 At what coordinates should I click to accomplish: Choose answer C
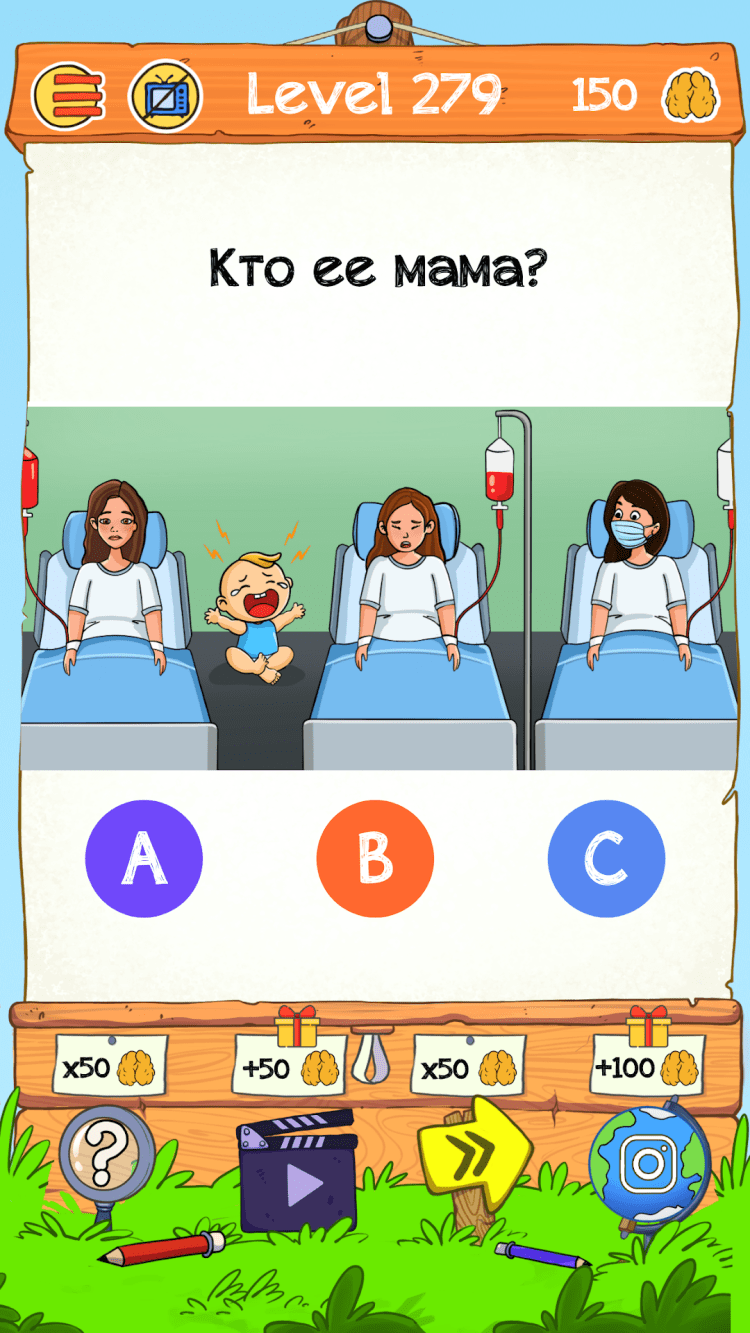pos(606,858)
